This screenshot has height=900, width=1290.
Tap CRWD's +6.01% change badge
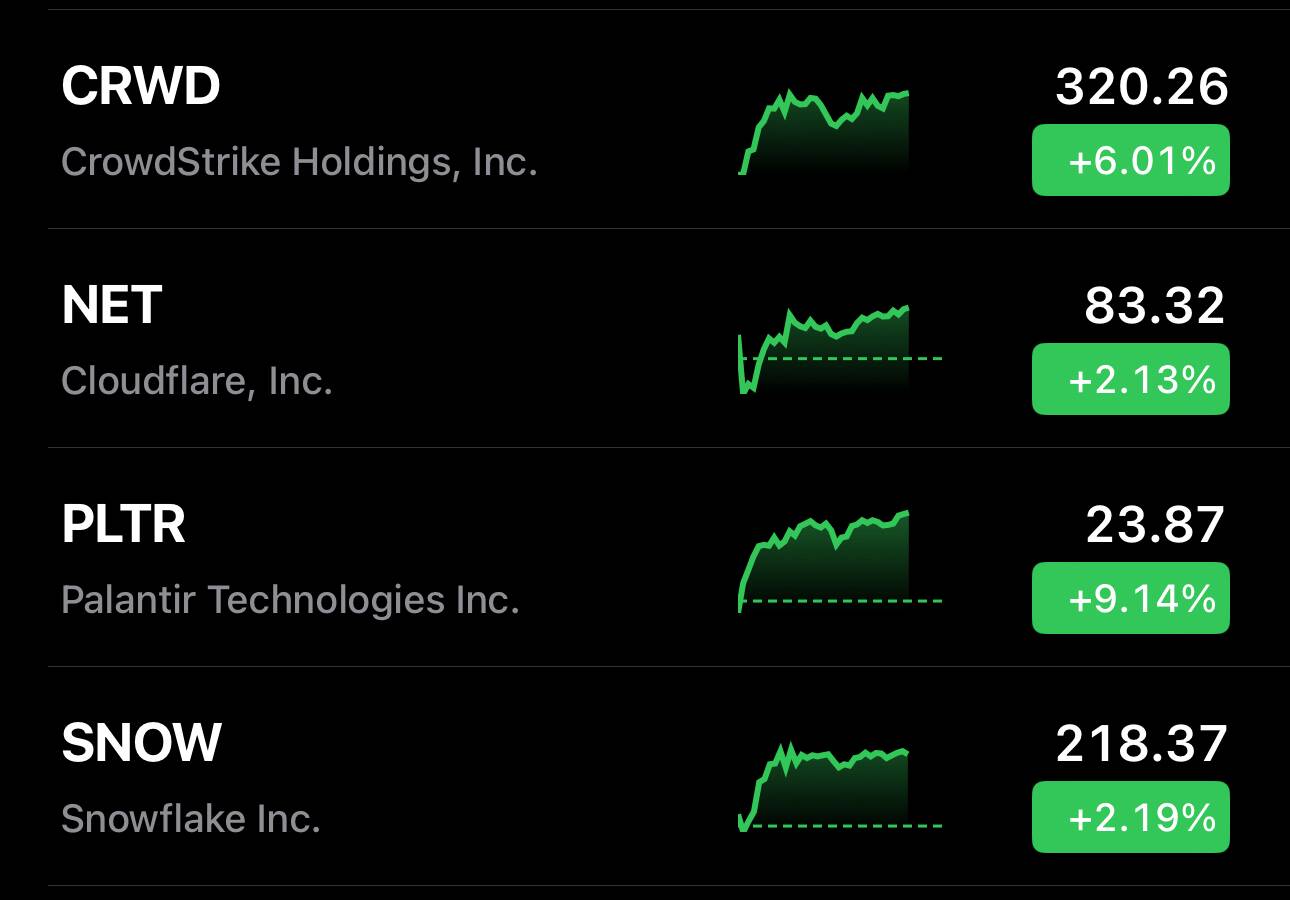[x=1130, y=160]
